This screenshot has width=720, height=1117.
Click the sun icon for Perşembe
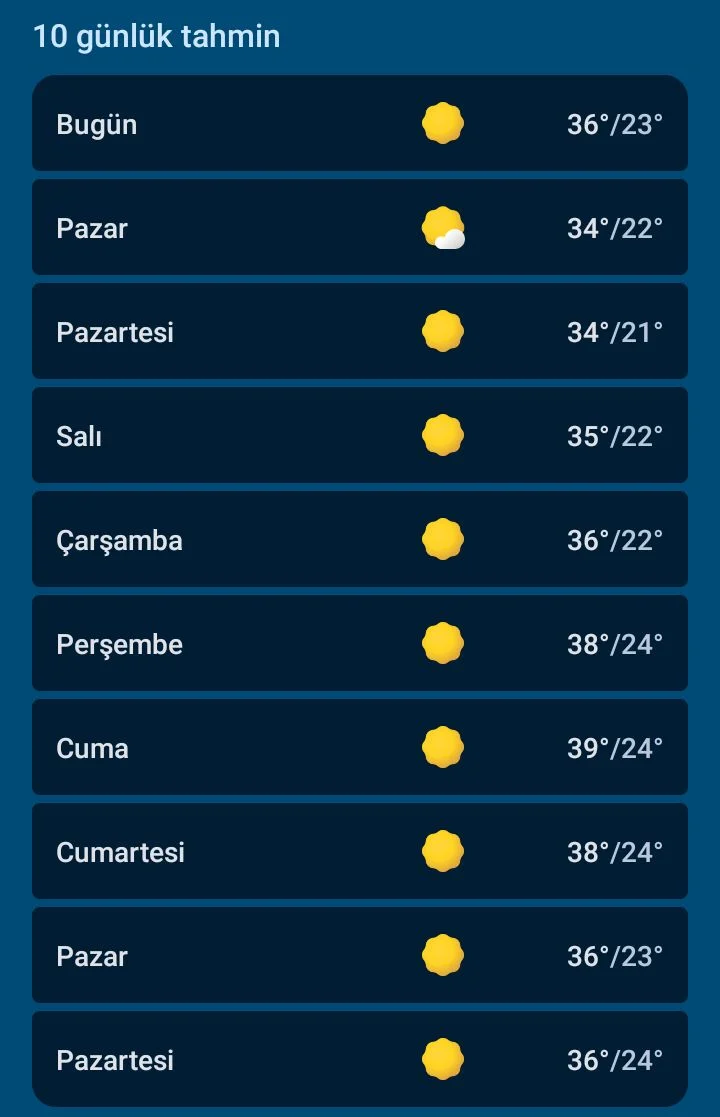(x=442, y=643)
